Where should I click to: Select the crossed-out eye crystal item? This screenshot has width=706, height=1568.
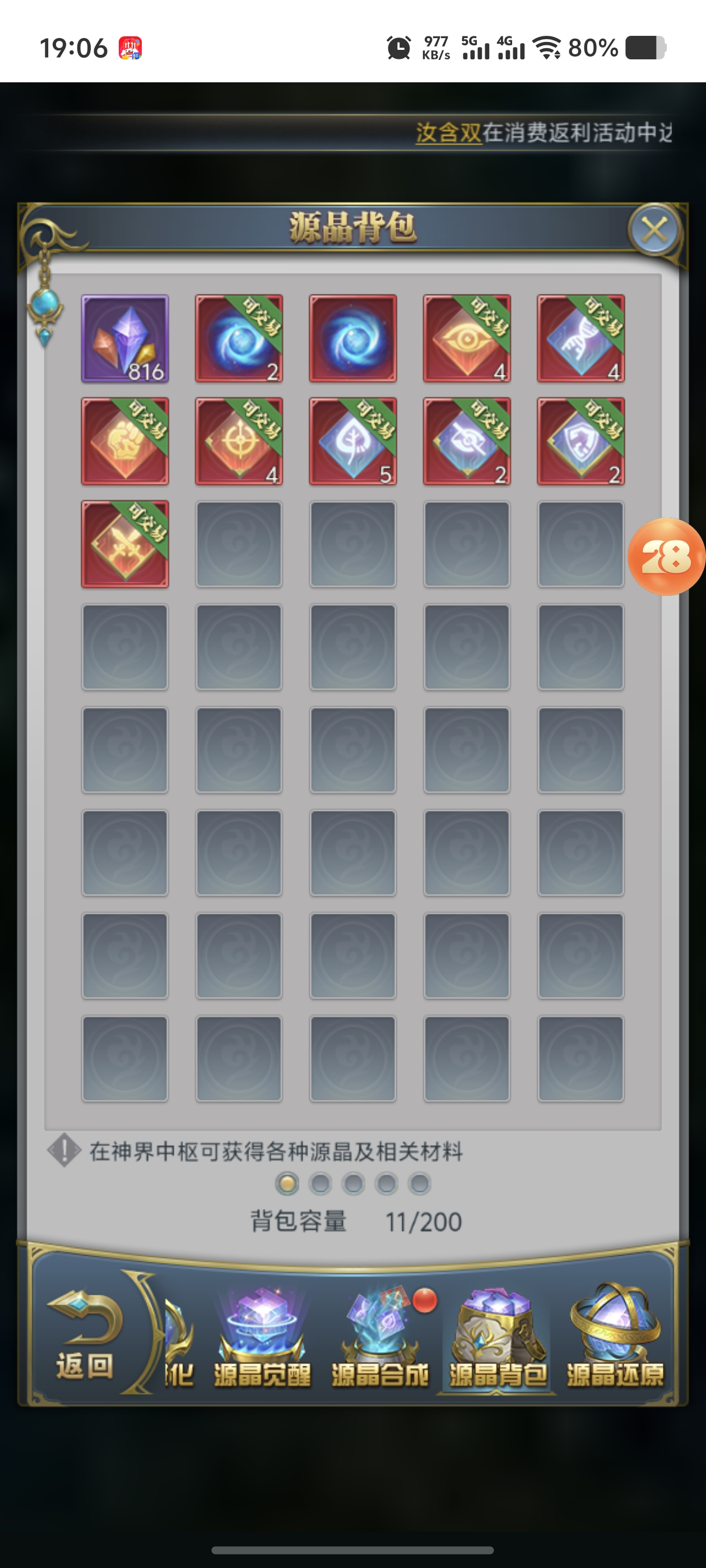click(467, 441)
